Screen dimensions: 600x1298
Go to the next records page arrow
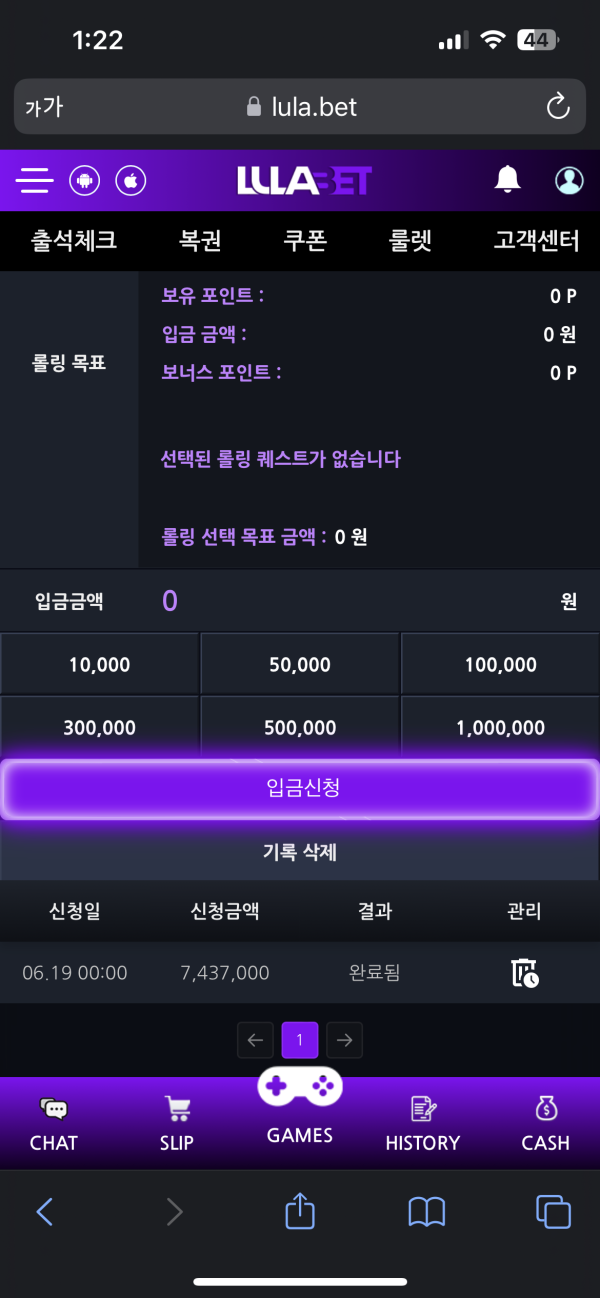click(x=345, y=1041)
